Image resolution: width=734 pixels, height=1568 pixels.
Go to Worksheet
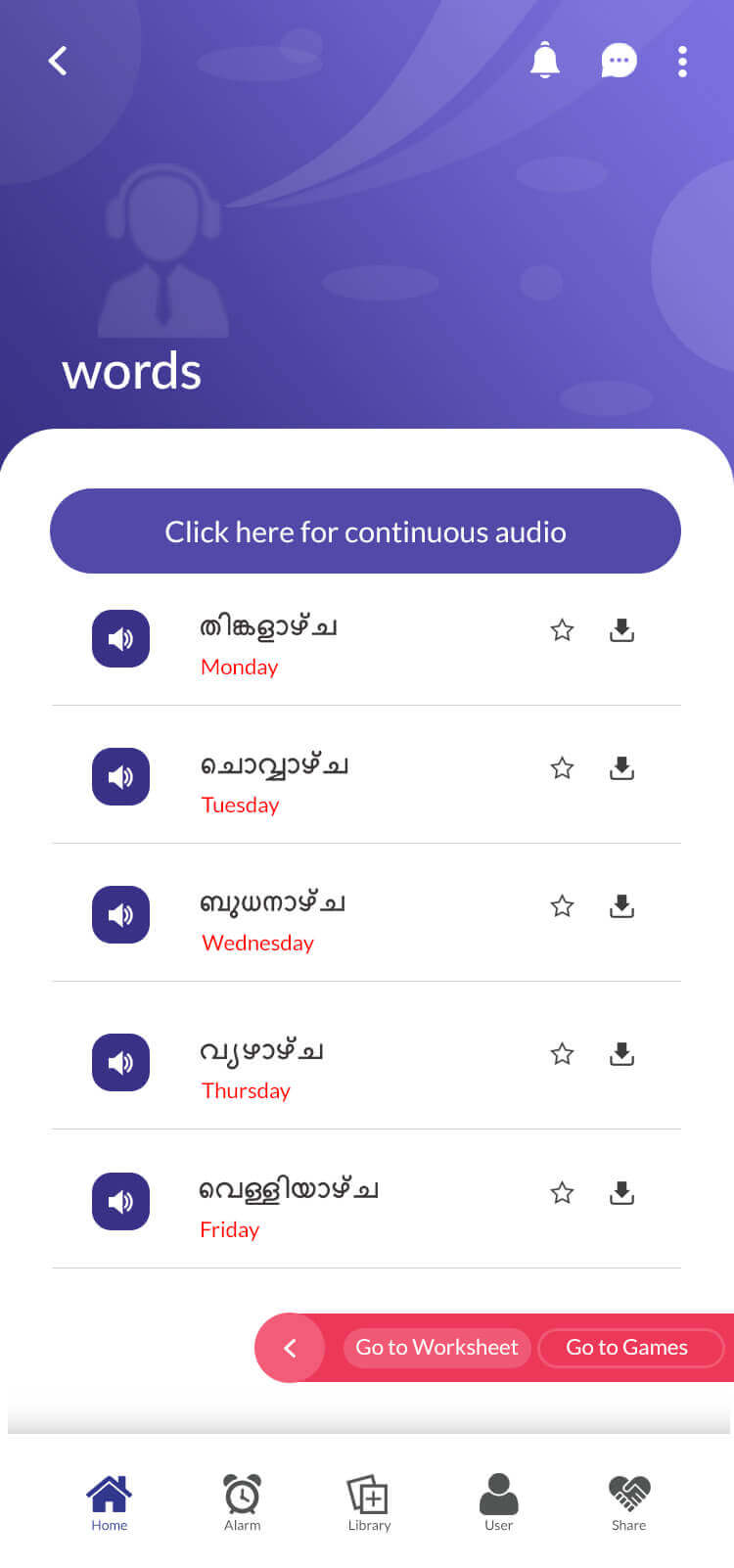pyautogui.click(x=436, y=1348)
